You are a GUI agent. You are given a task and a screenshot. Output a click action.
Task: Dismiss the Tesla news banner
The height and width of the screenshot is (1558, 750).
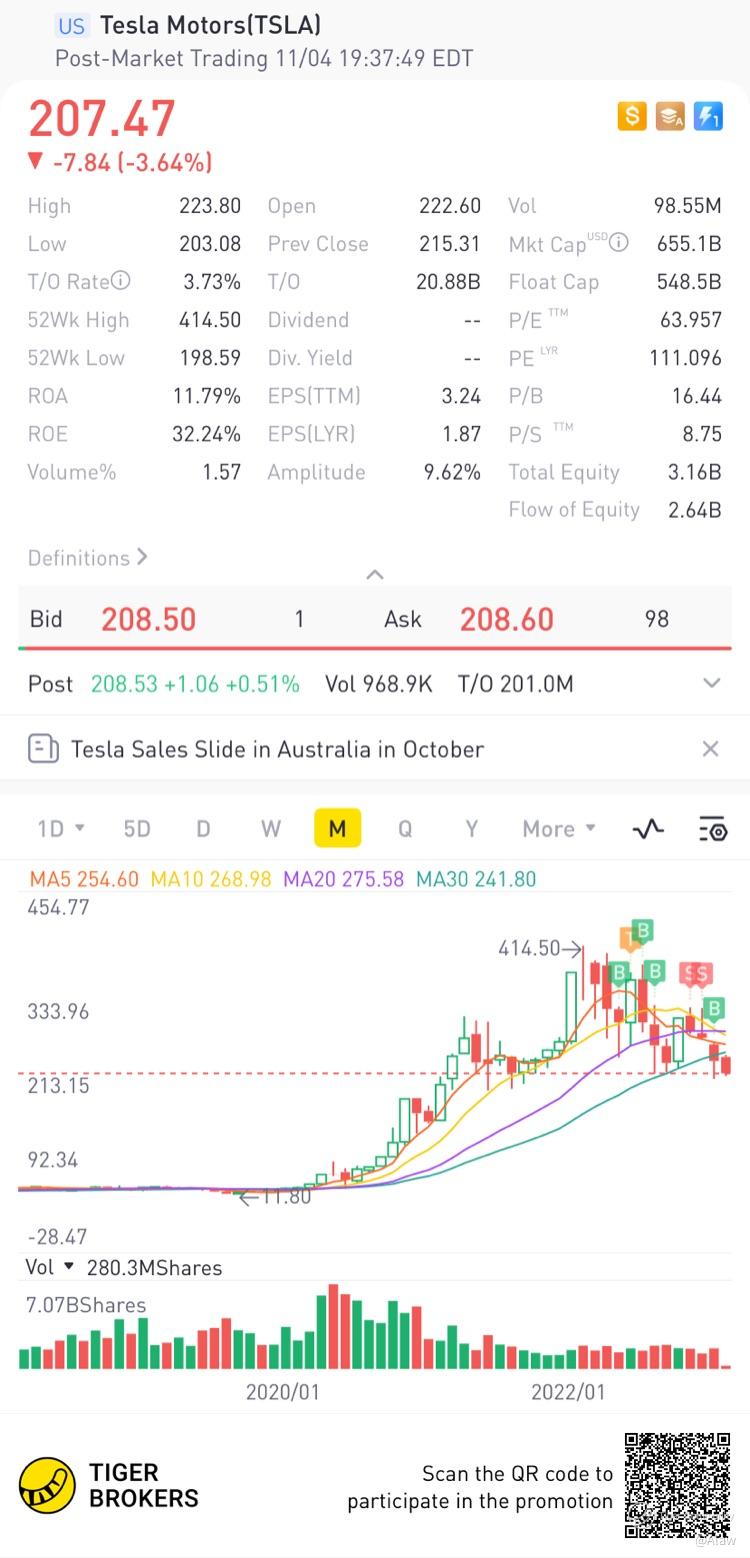(x=710, y=749)
